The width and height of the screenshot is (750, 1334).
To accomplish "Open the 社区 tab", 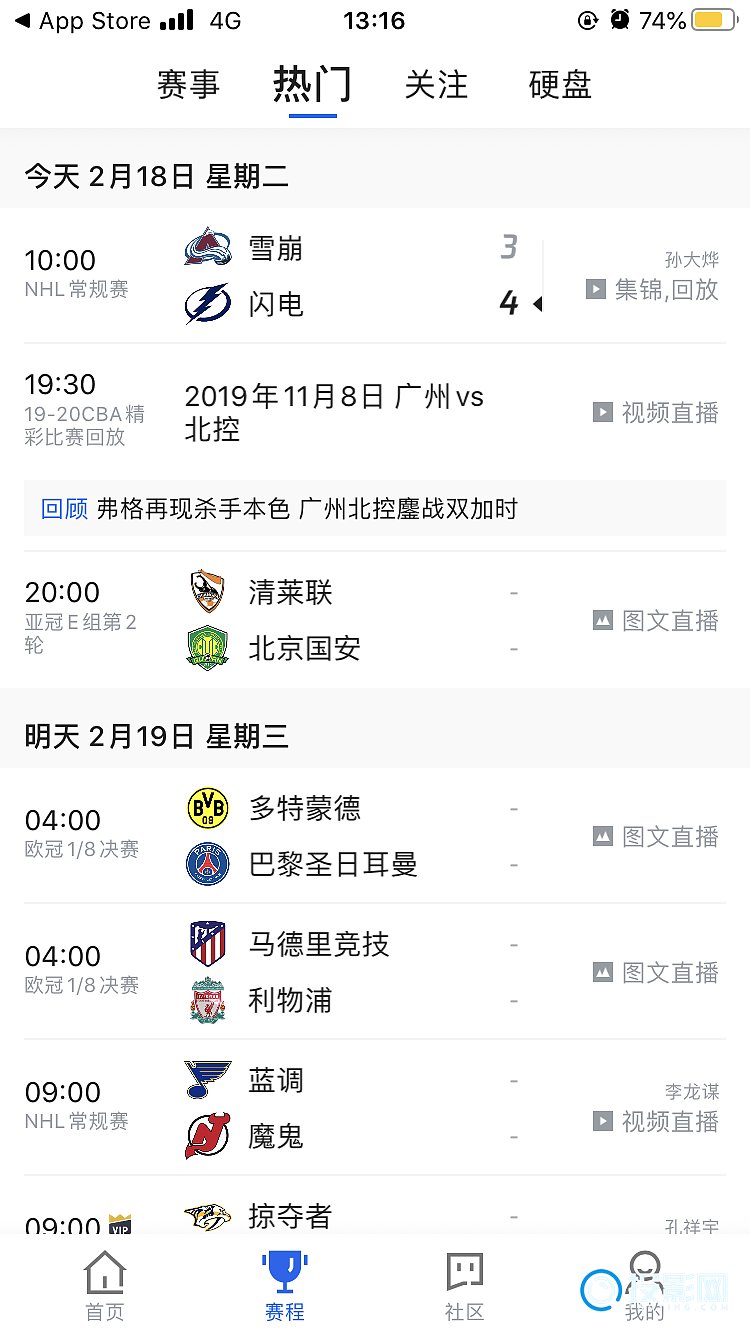I will coord(464,1285).
